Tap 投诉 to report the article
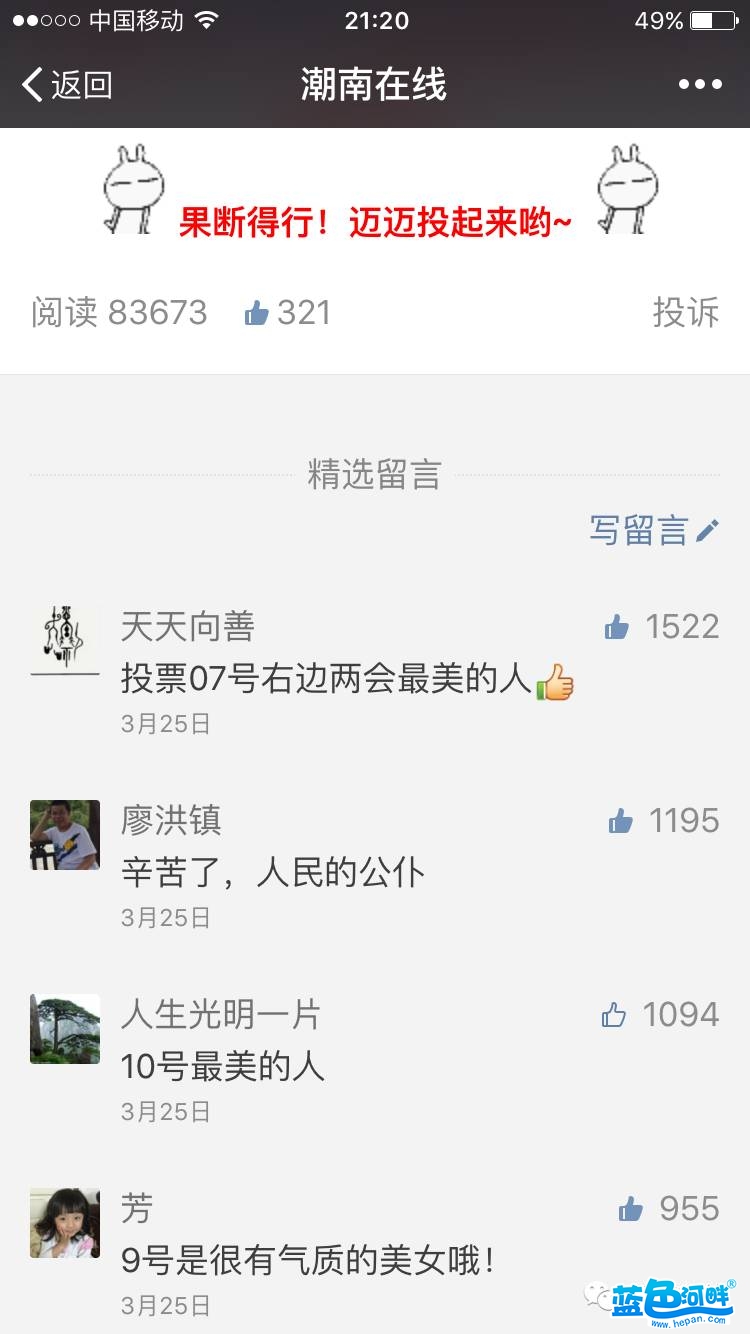 (685, 313)
